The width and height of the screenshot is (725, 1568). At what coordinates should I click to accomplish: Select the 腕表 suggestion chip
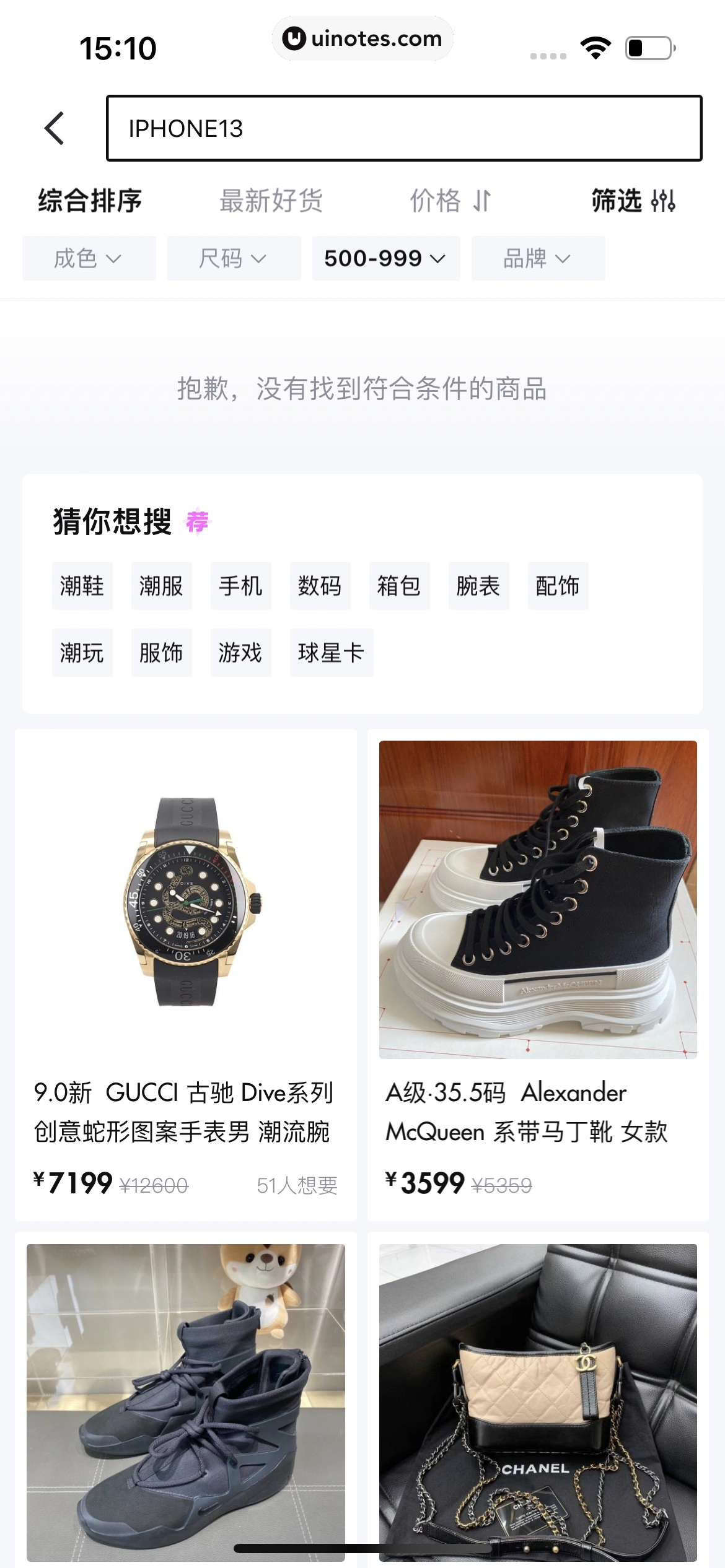(x=478, y=586)
